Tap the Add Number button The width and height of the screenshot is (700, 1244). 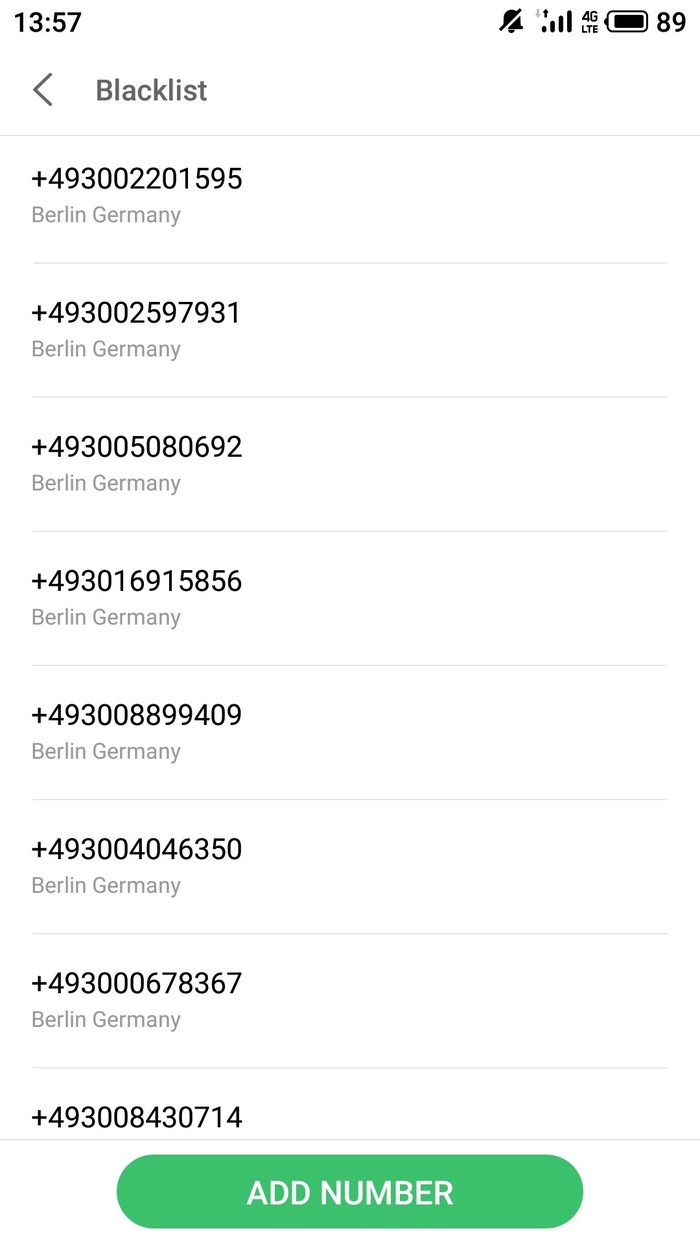click(x=349, y=1192)
